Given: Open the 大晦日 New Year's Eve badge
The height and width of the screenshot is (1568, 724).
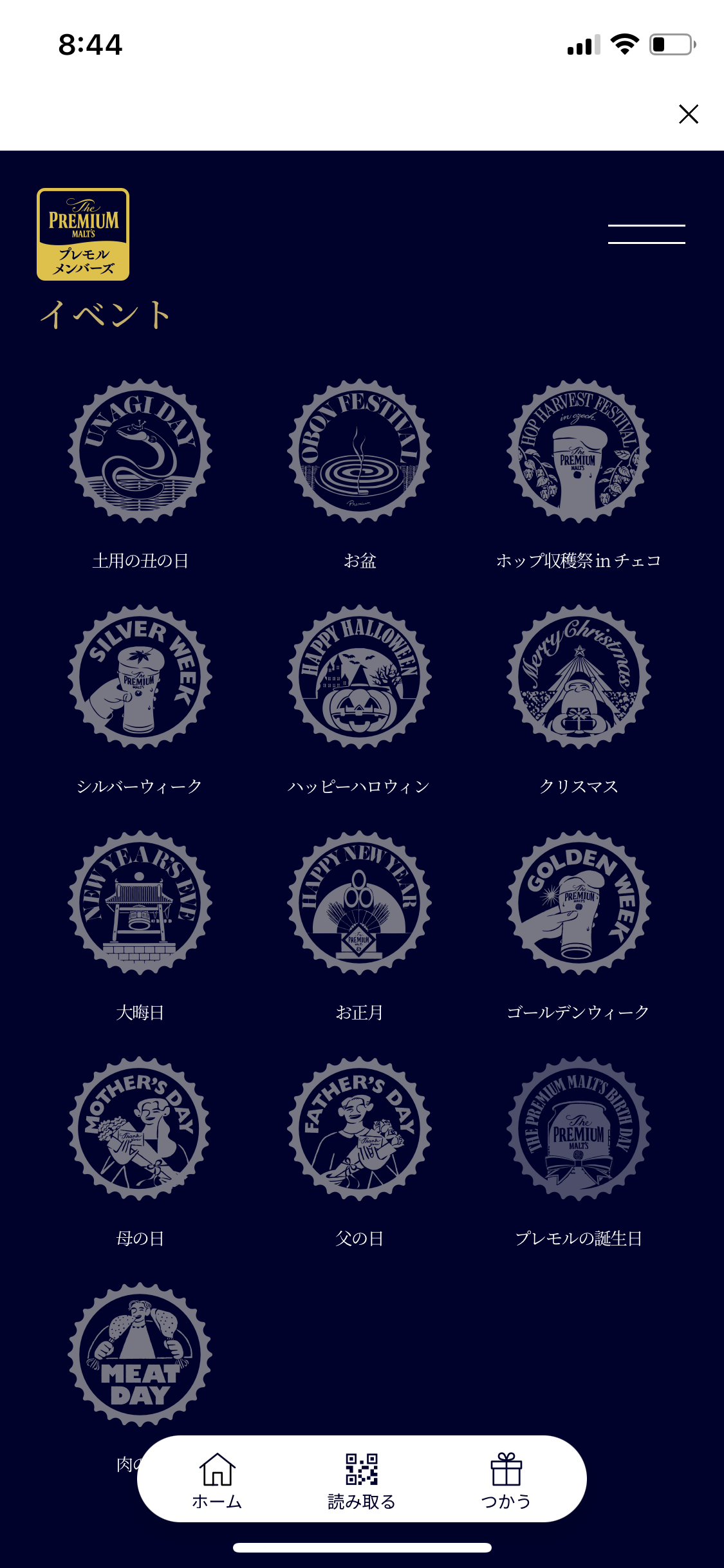Looking at the screenshot, I should pyautogui.click(x=140, y=903).
